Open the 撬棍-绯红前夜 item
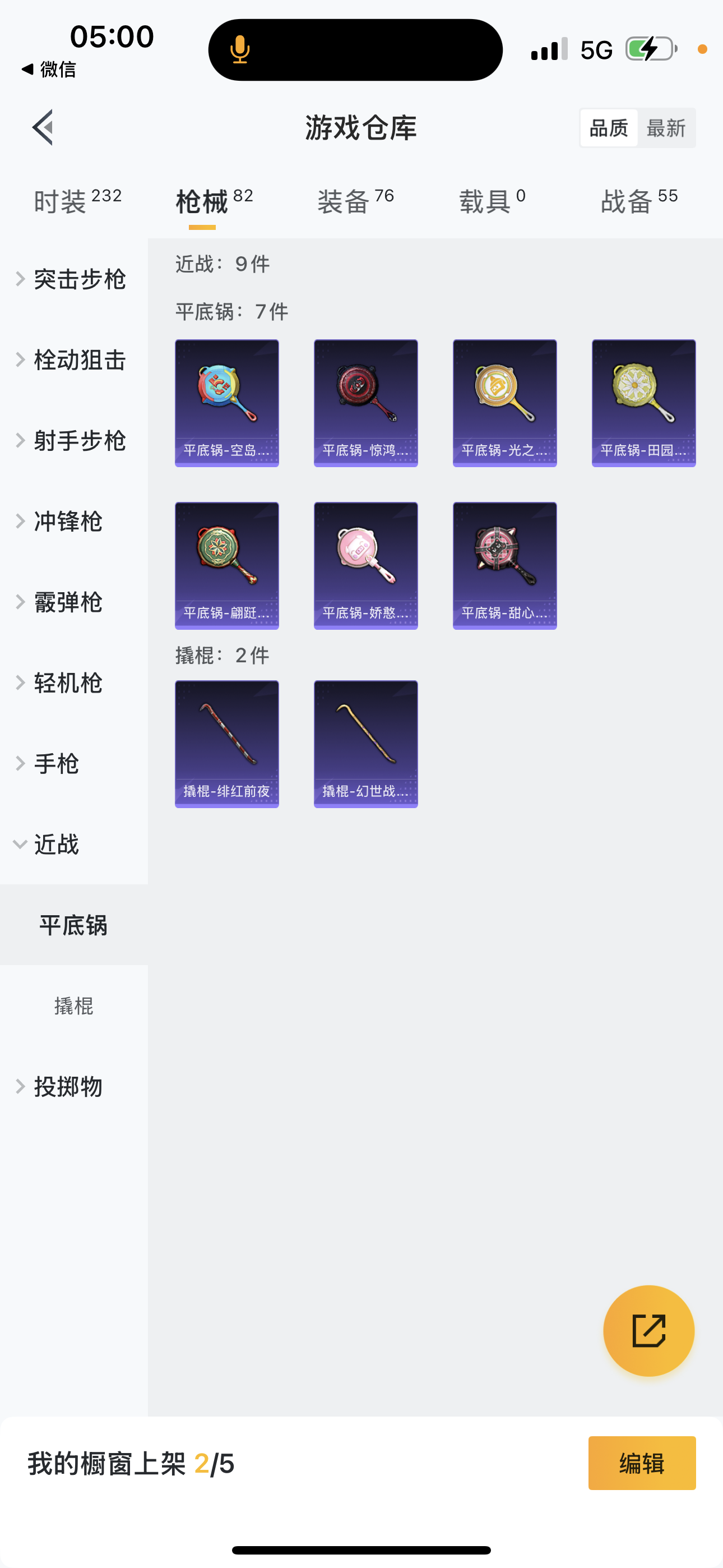This screenshot has height=1568, width=723. coord(227,744)
